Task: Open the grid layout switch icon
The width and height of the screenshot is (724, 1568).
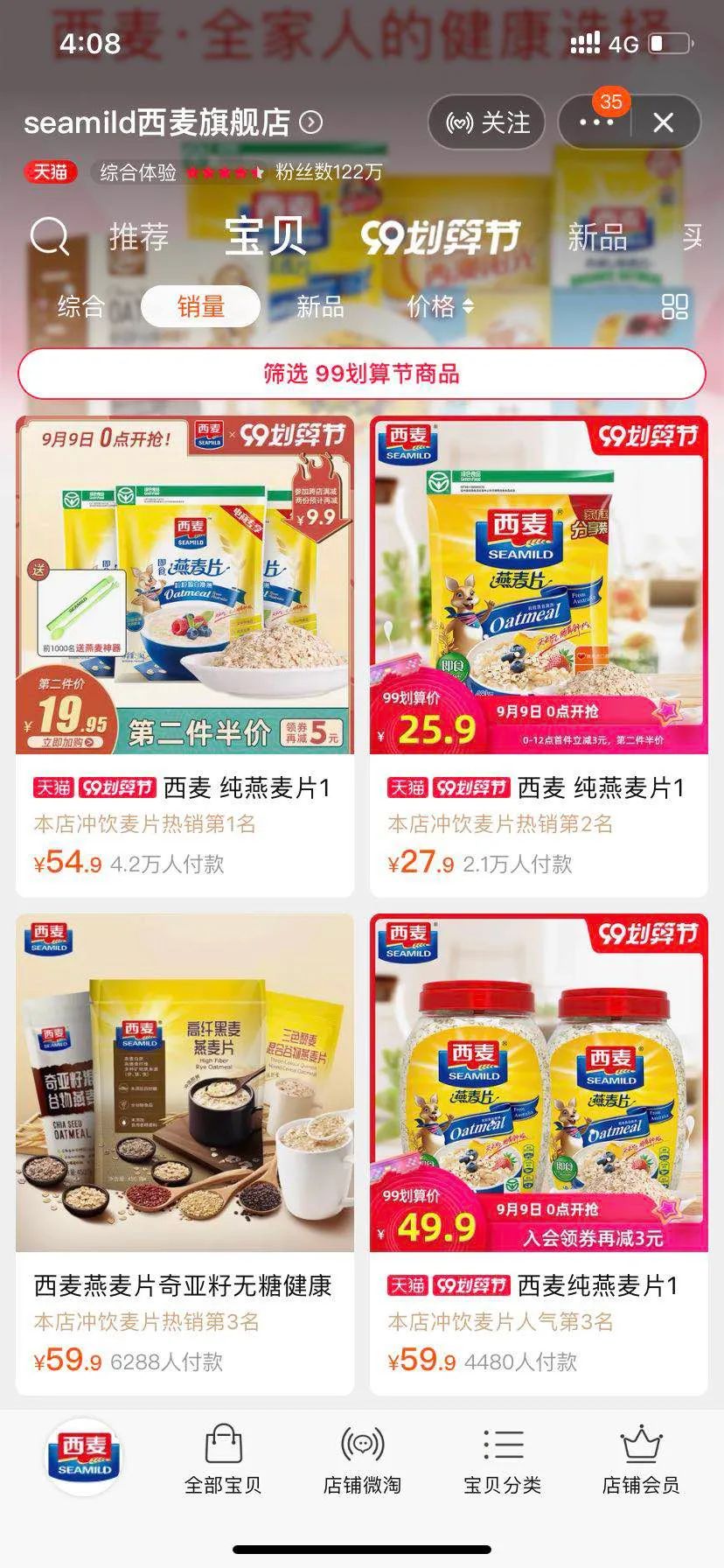Action: point(674,306)
